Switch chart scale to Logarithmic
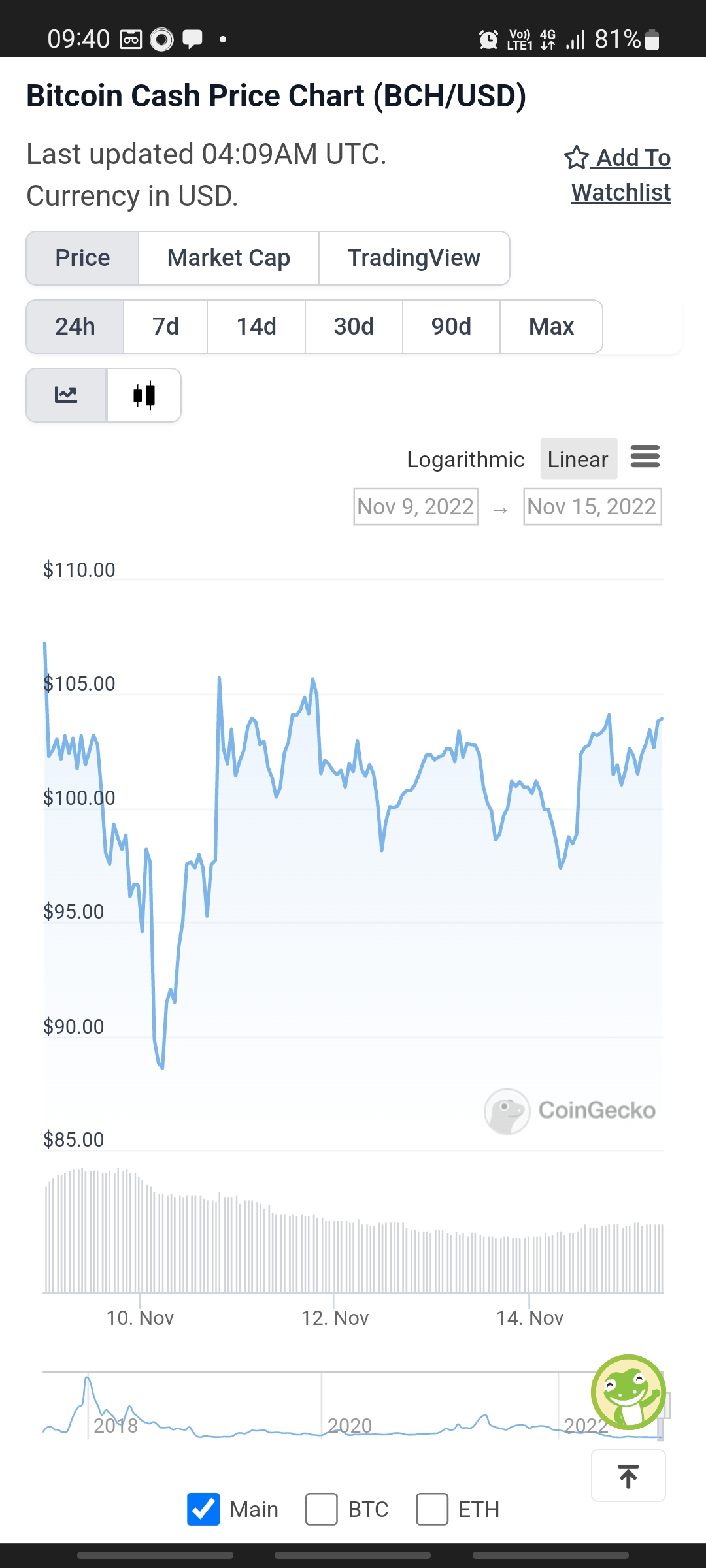706x1568 pixels. tap(465, 459)
